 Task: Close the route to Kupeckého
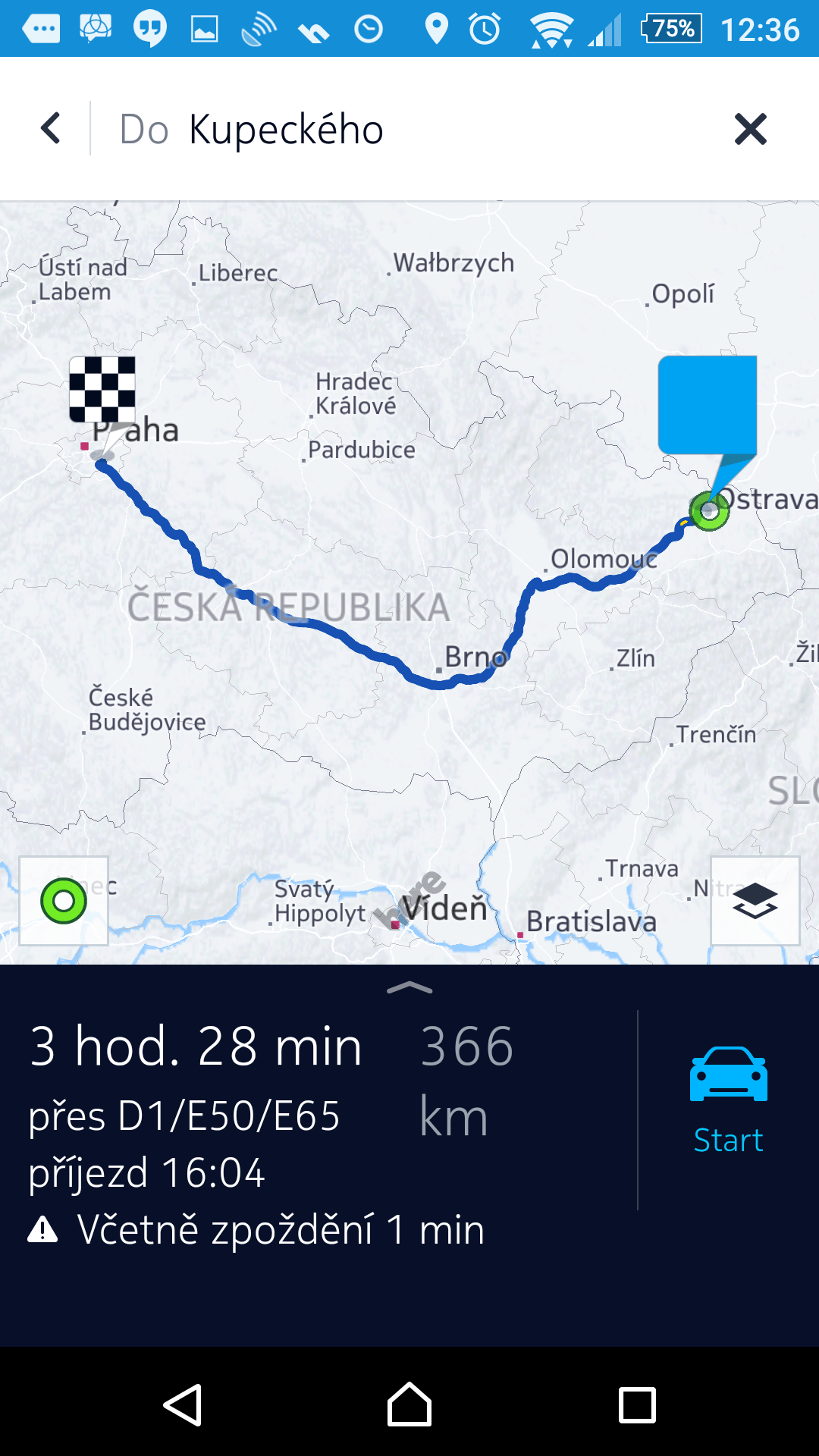point(751,129)
